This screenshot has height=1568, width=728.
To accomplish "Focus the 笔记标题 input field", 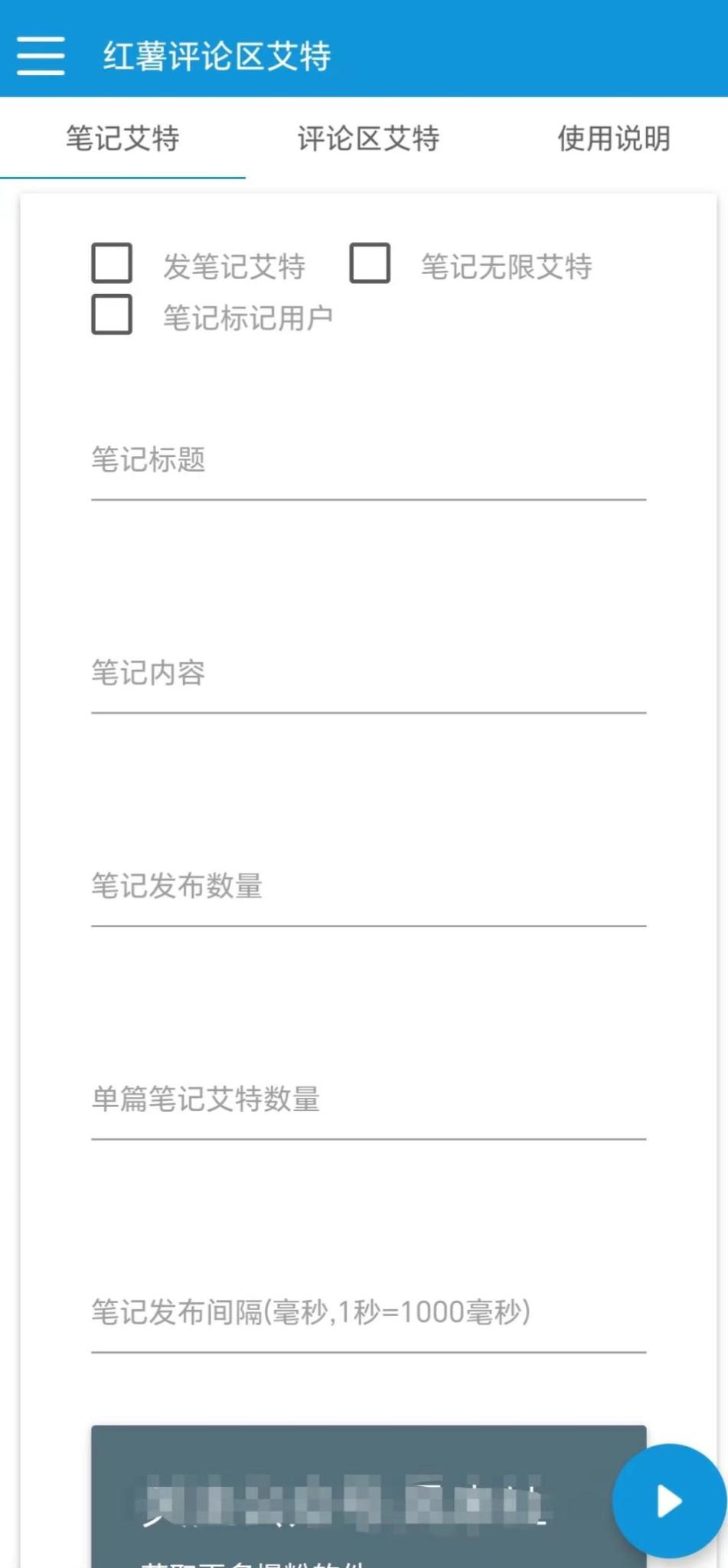I will pos(368,461).
